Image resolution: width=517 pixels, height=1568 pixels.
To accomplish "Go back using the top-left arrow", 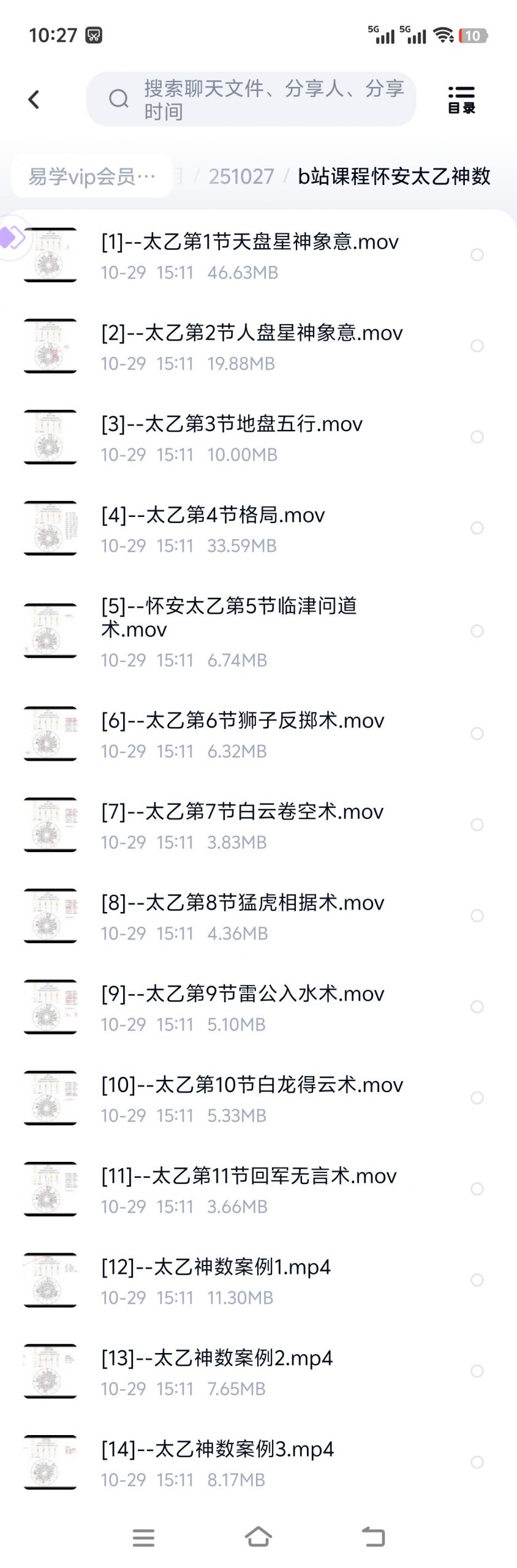I will (34, 99).
